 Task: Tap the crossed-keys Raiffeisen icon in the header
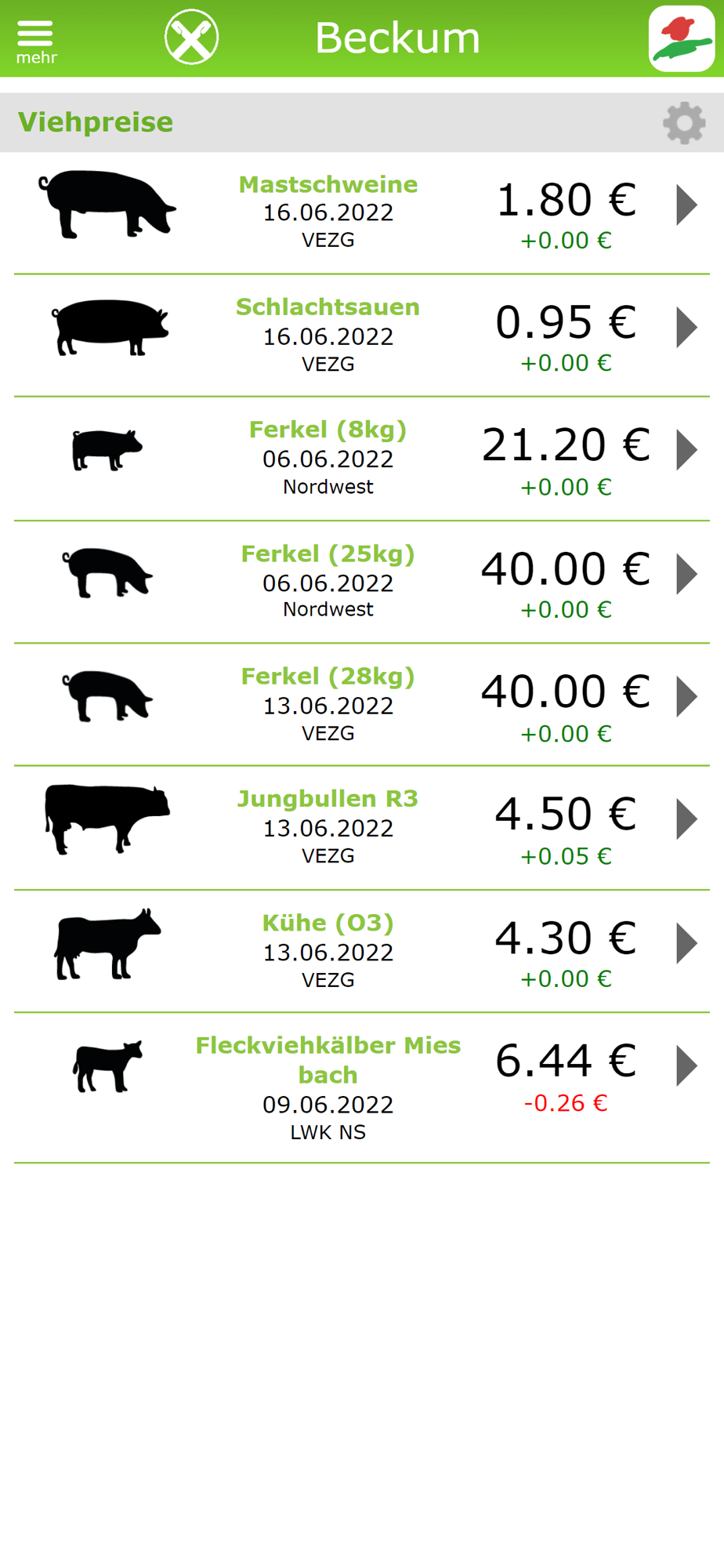pyautogui.click(x=191, y=38)
